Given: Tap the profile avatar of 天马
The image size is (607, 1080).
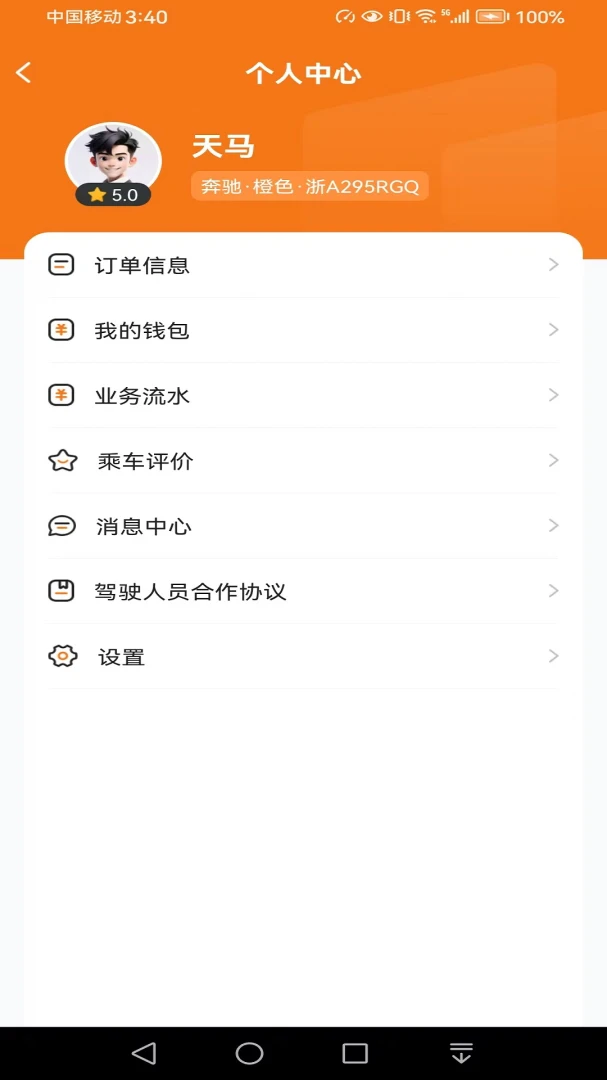Looking at the screenshot, I should coord(113,160).
